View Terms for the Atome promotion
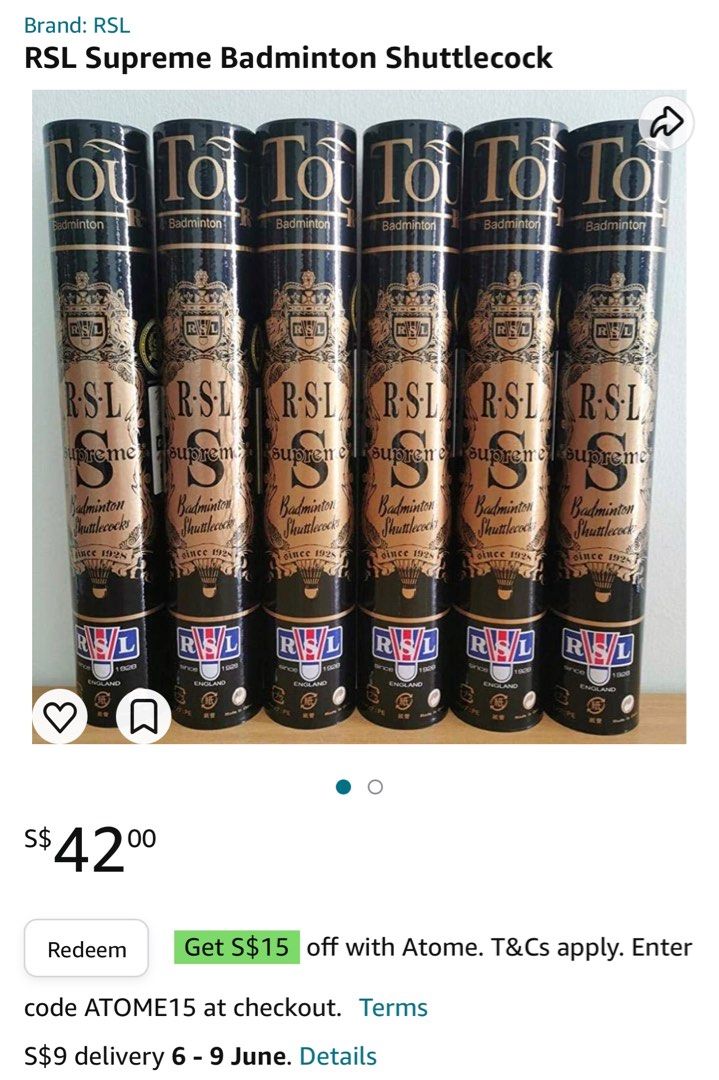The height and width of the screenshot is (1080, 719). tap(393, 1007)
